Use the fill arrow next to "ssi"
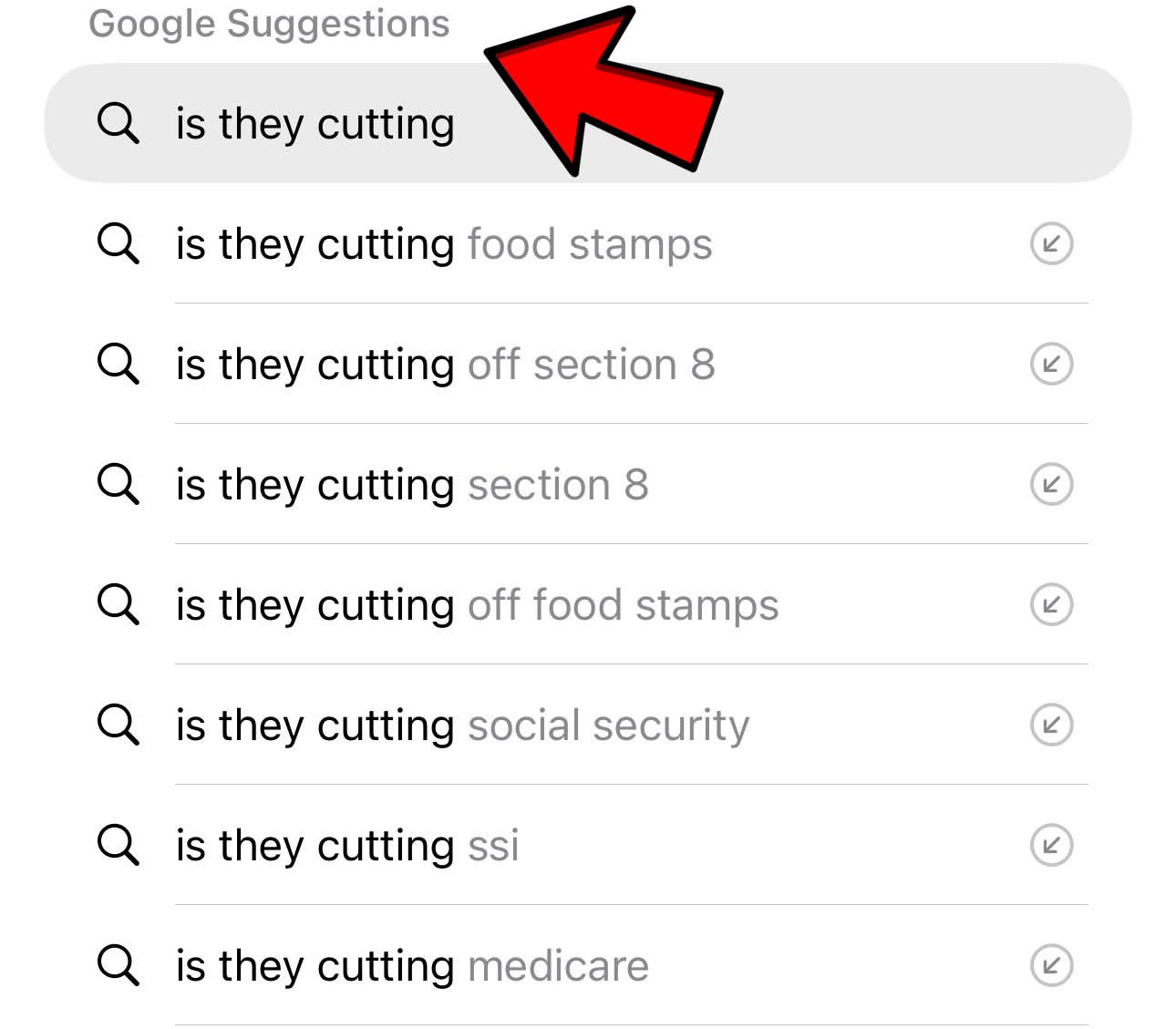This screenshot has width=1176, height=1029. pyautogui.click(x=1051, y=846)
